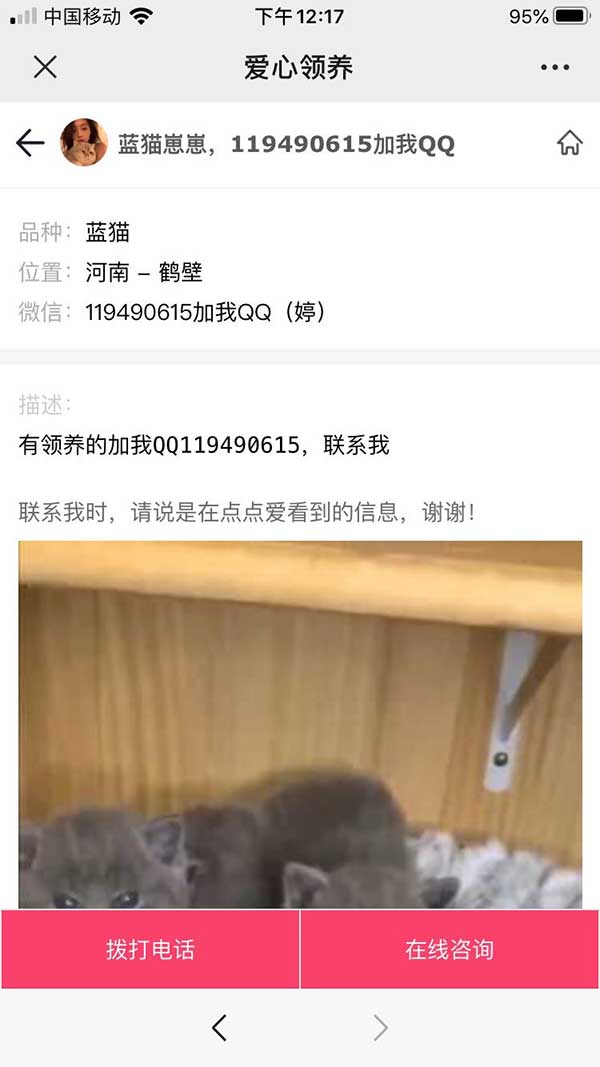
Task: Start 在线咨询 online consultation
Action: [450, 949]
